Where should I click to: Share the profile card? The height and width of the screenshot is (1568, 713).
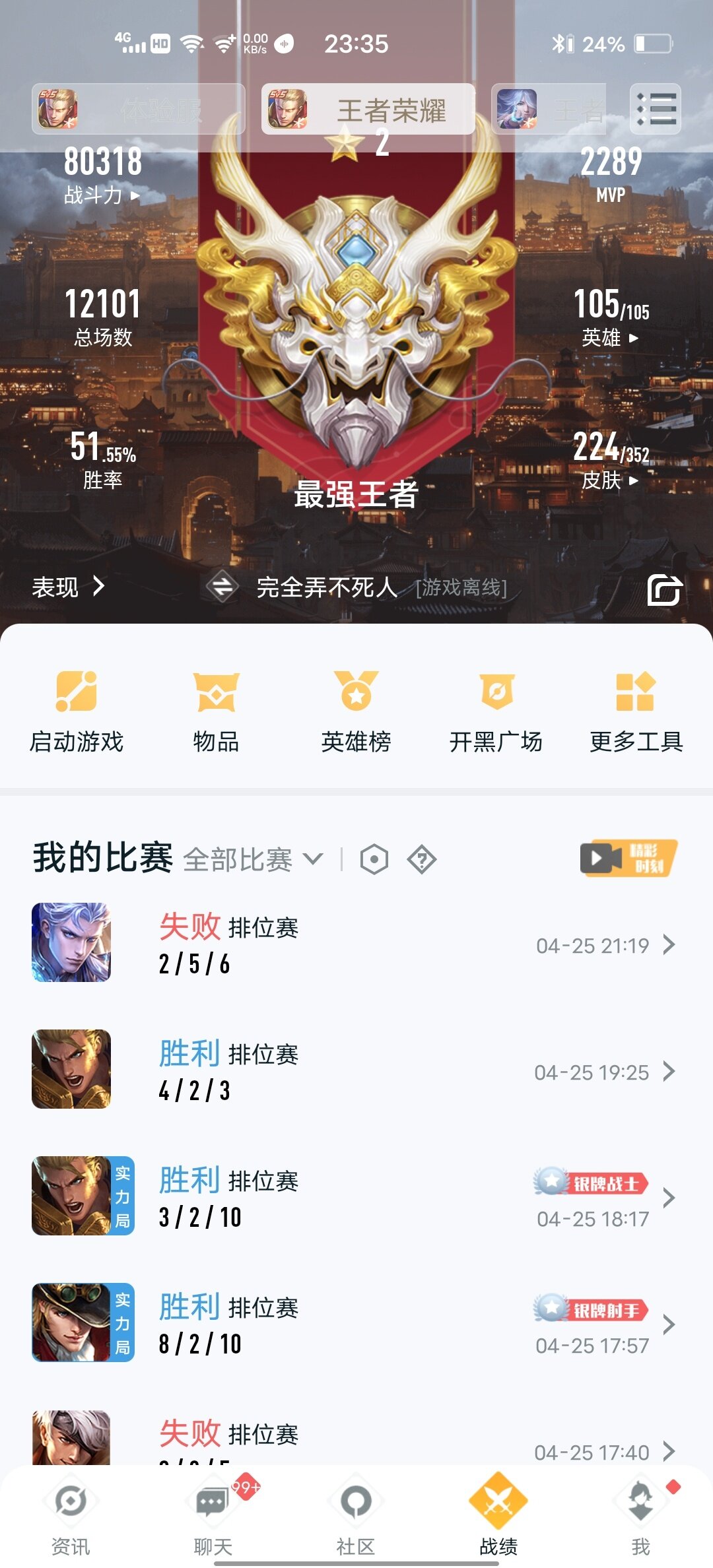tap(663, 589)
